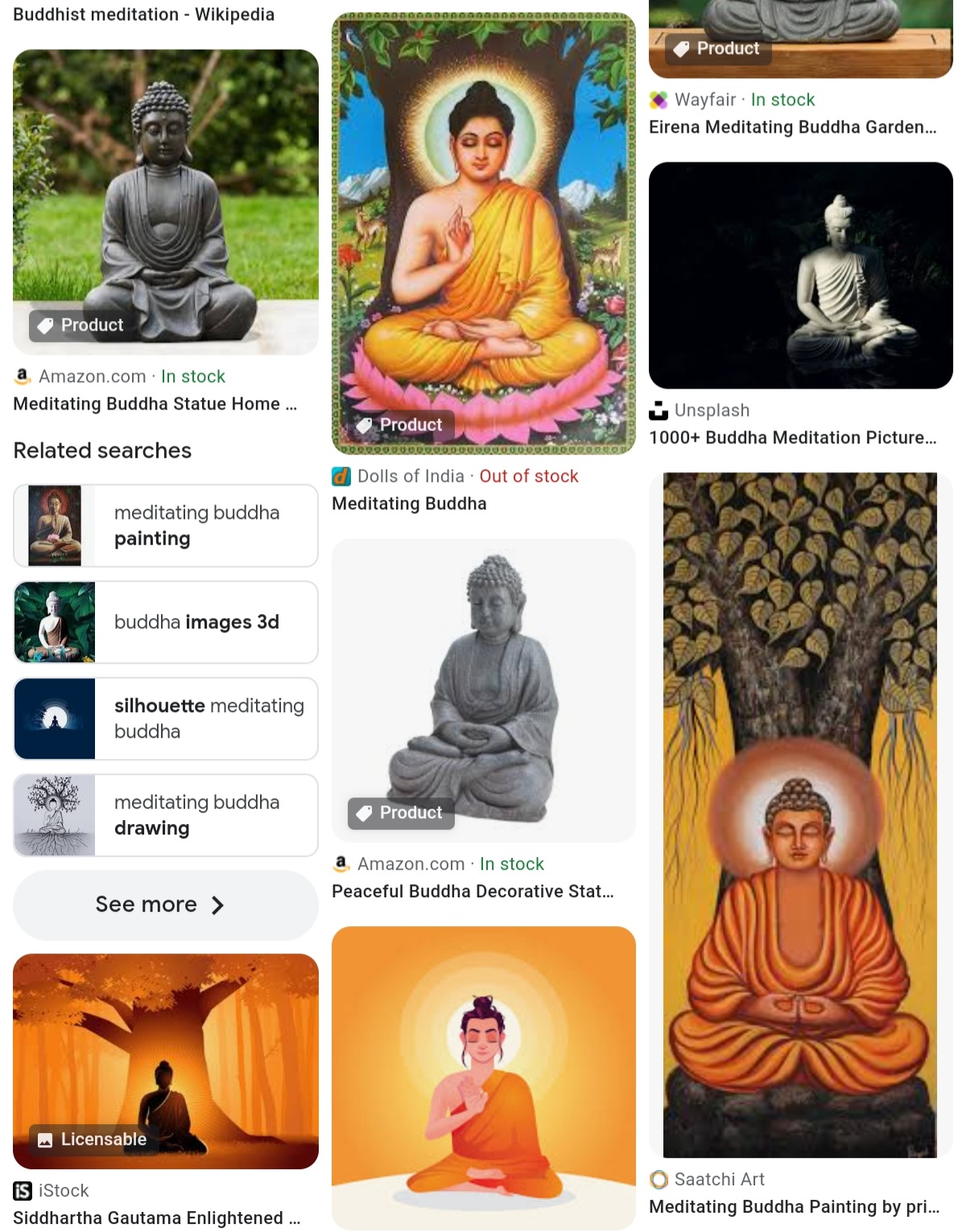Open Wayfair Eirena Meditating Buddha Garden result
This screenshot has width=966, height=1232.
792,127
